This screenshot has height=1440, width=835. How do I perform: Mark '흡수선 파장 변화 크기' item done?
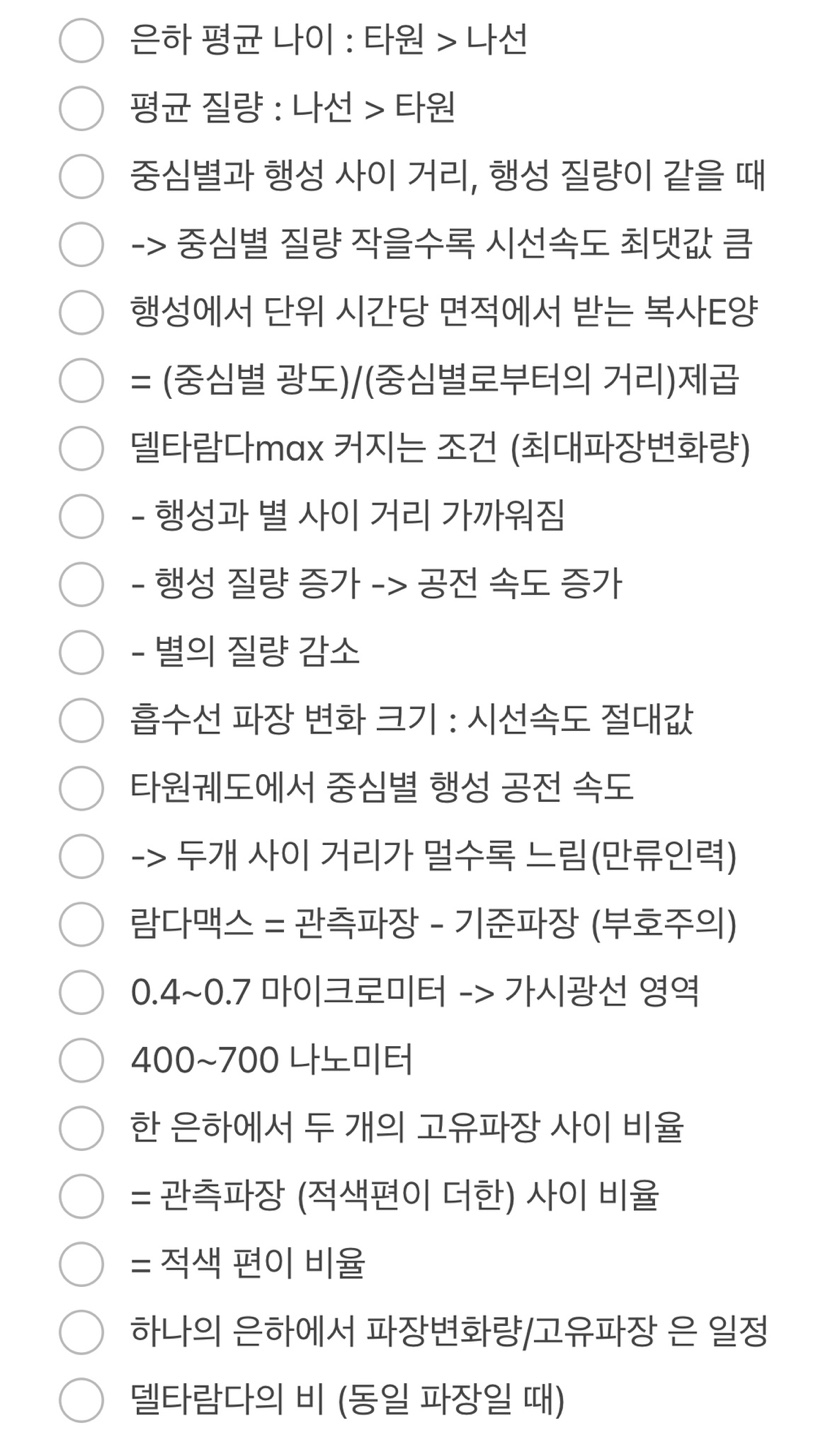click(81, 720)
